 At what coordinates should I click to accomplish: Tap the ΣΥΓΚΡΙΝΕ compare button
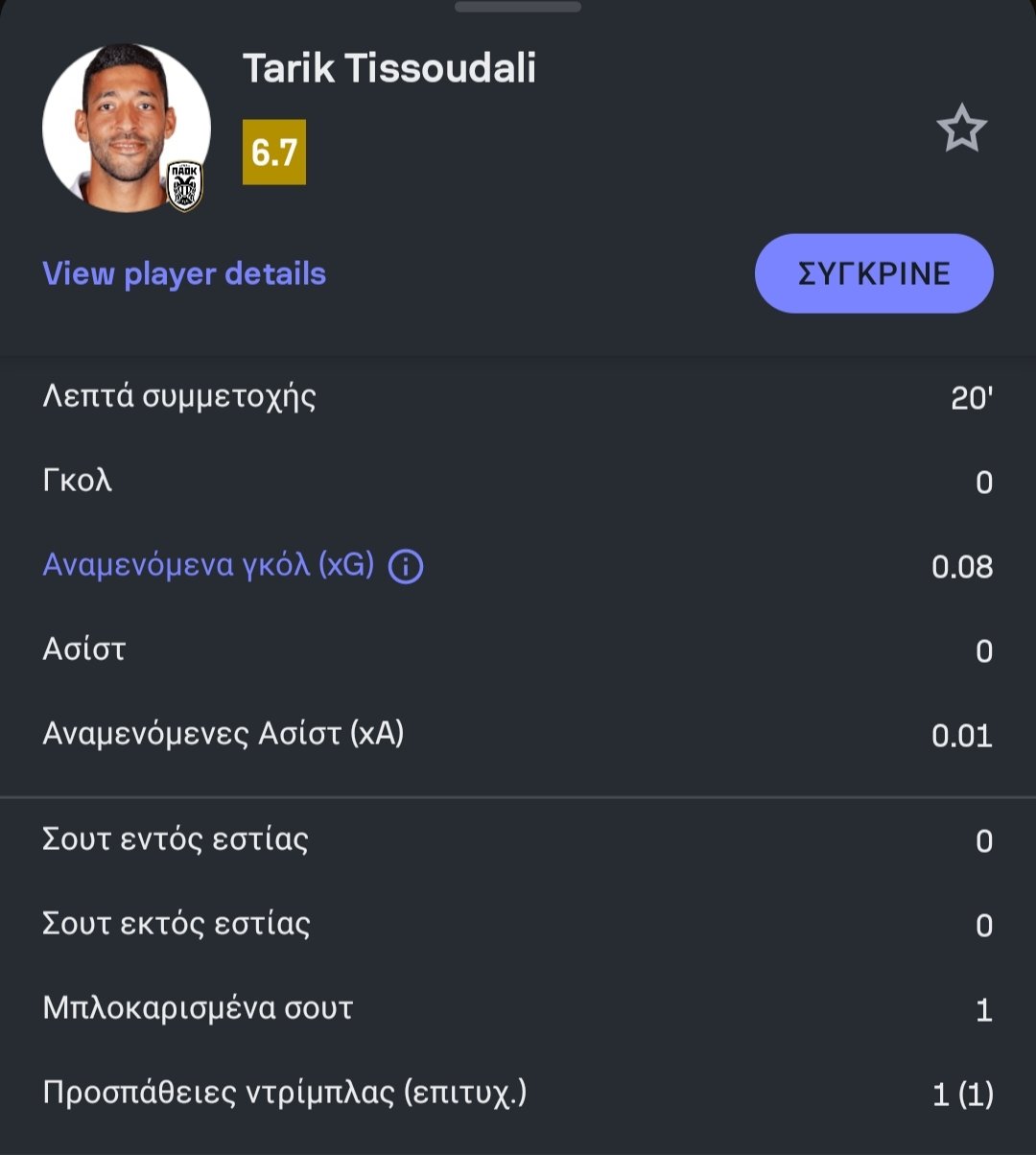coord(874,273)
